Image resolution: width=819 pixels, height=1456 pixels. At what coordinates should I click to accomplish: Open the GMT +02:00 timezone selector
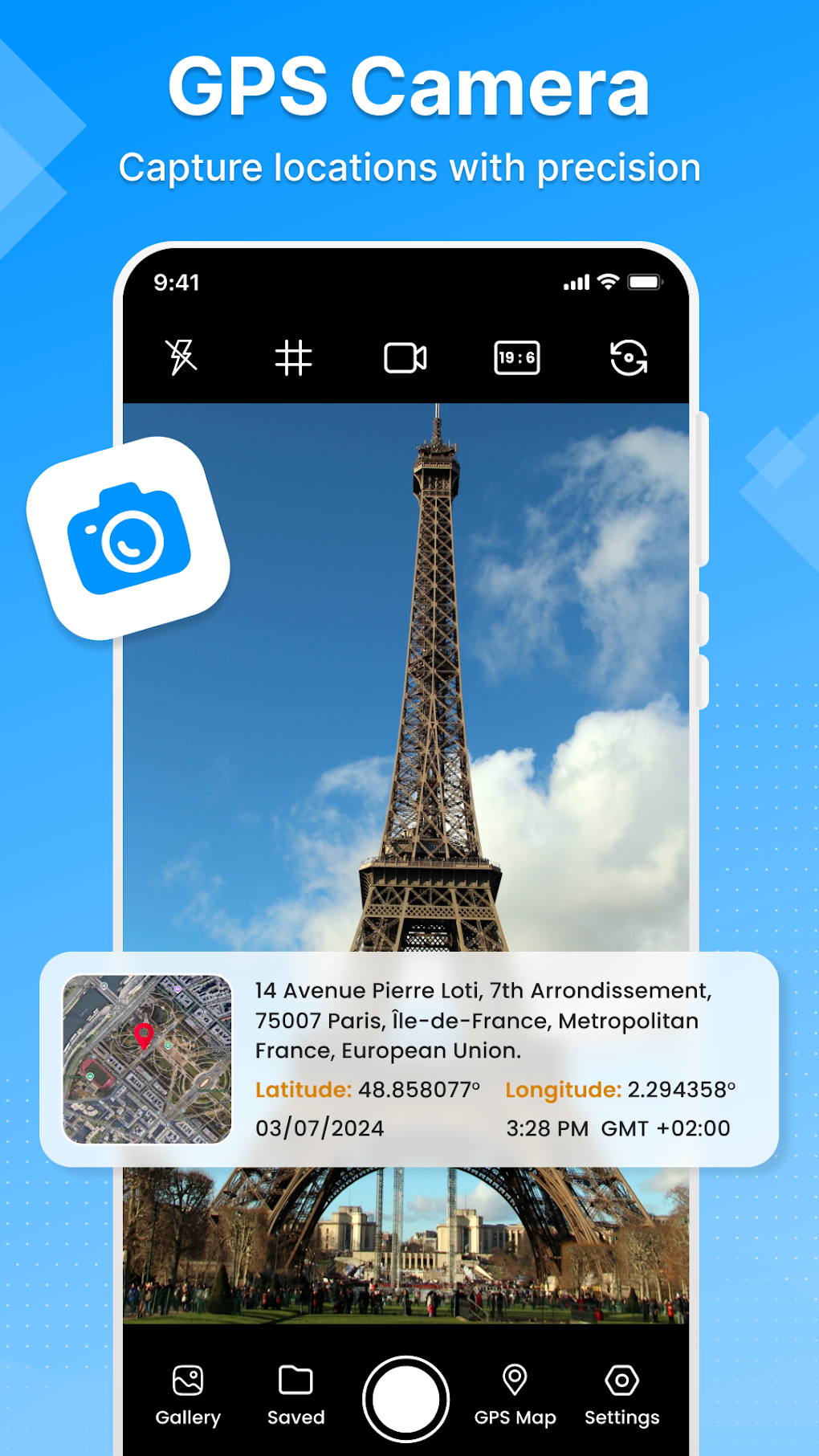pos(667,1128)
